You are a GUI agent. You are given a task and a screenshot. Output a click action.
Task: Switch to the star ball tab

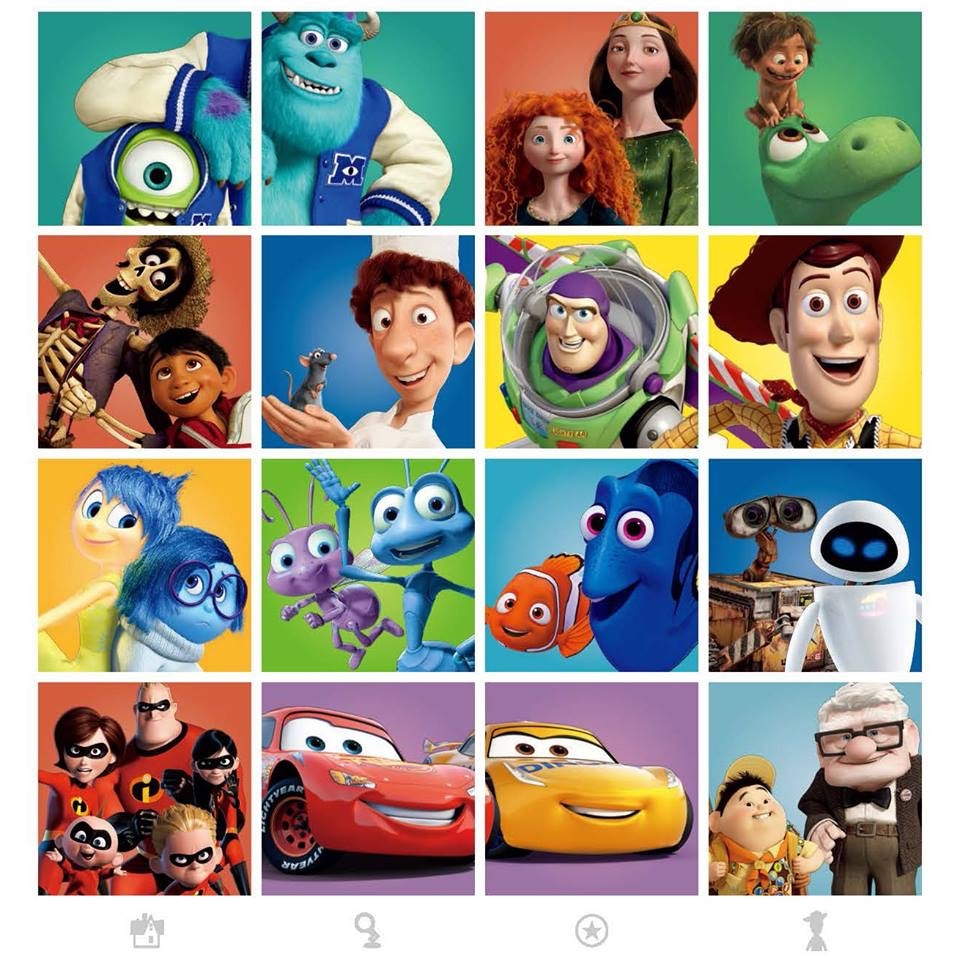pyautogui.click(x=591, y=931)
